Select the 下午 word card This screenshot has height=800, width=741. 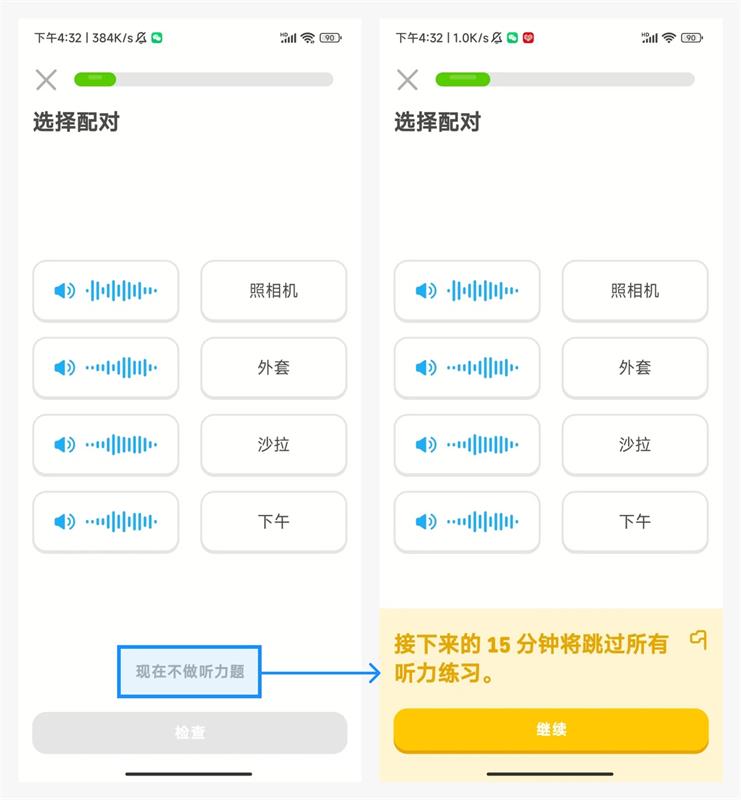pos(273,522)
